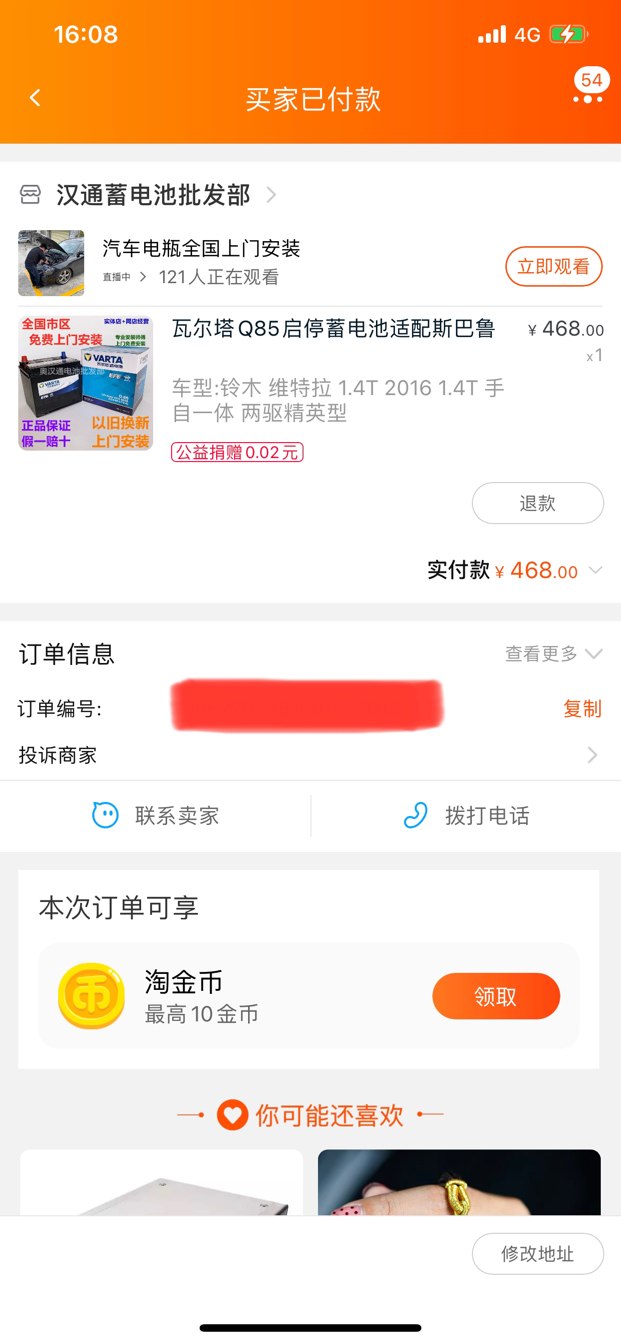The height and width of the screenshot is (1344, 621).
Task: Expand the 实付款 payment breakdown
Action: point(596,571)
